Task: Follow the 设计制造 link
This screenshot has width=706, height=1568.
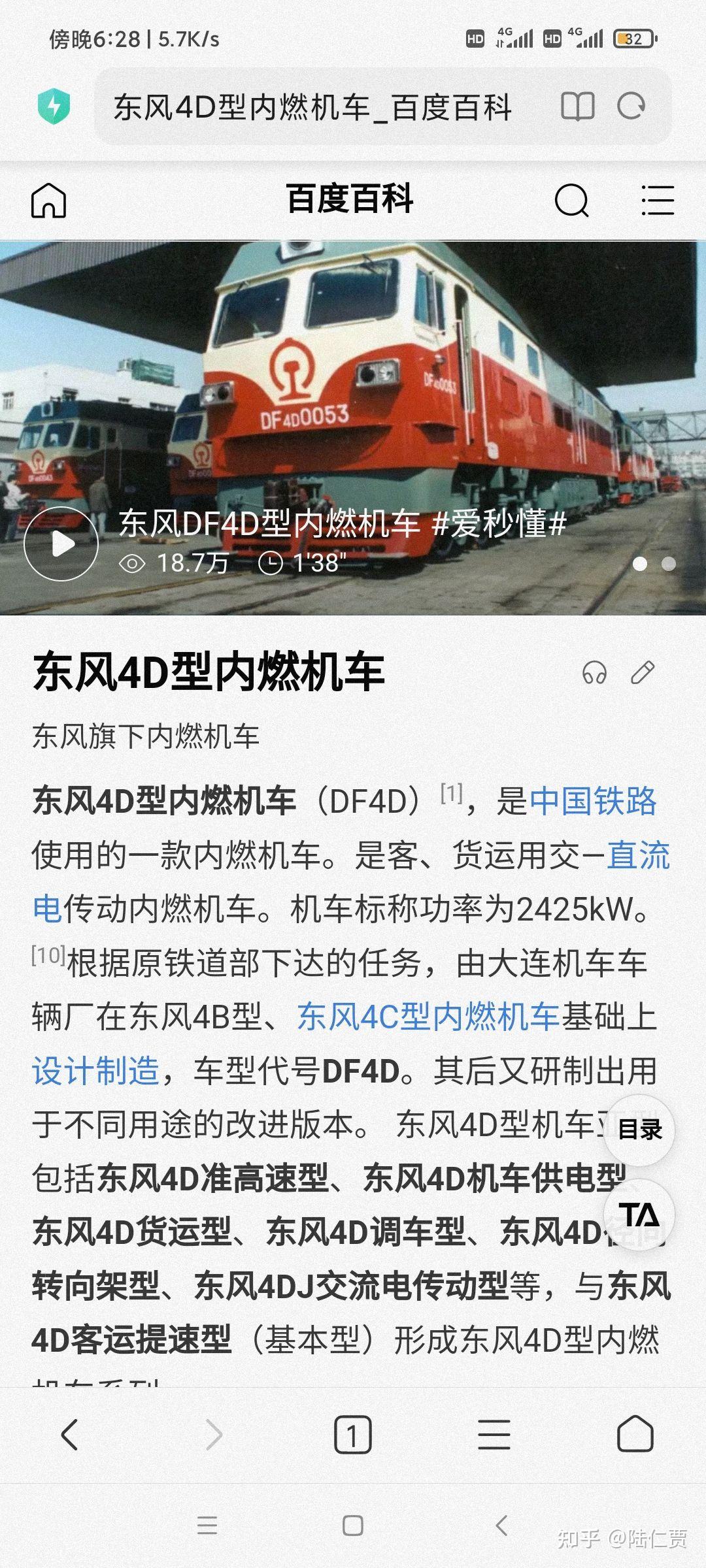Action: 96,1071
